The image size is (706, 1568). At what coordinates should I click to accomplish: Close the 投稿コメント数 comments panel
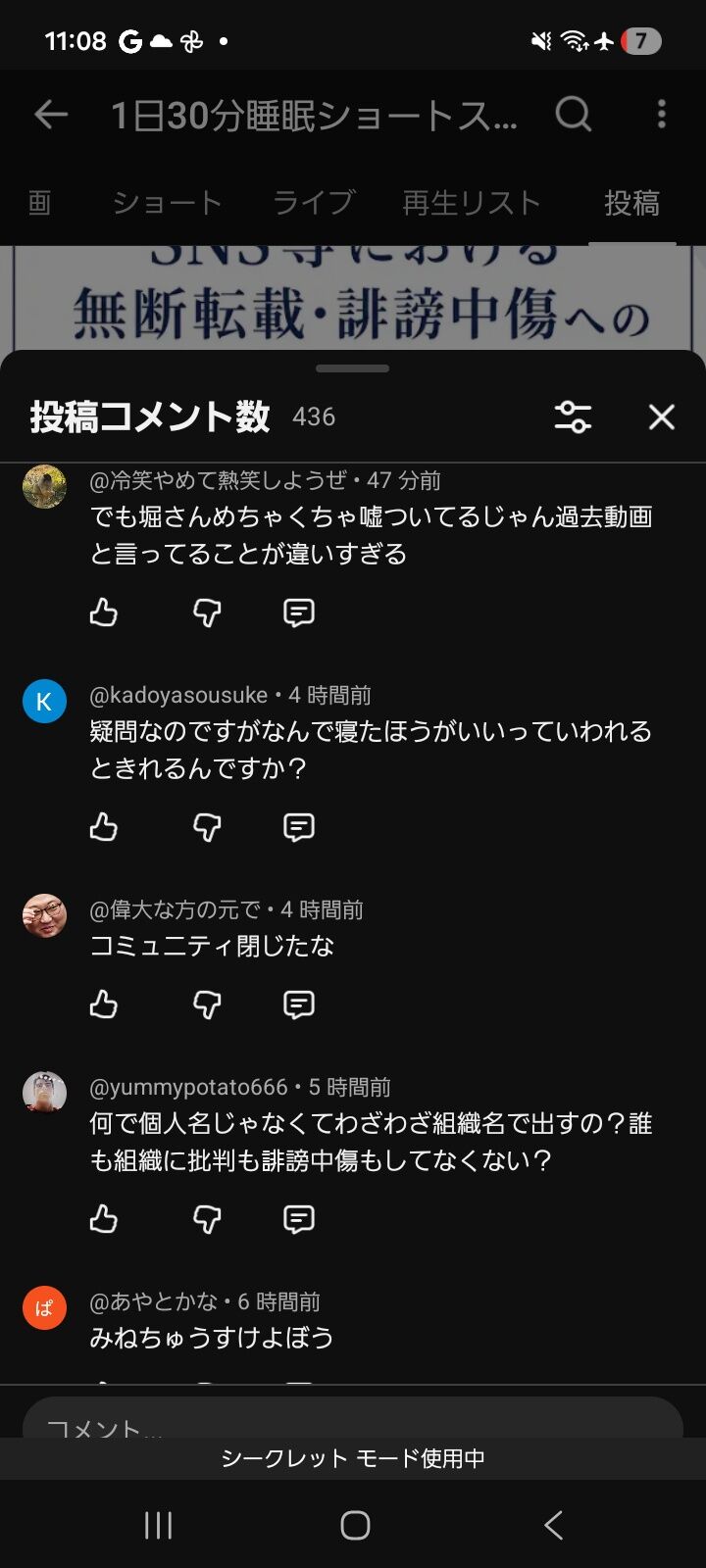[662, 417]
